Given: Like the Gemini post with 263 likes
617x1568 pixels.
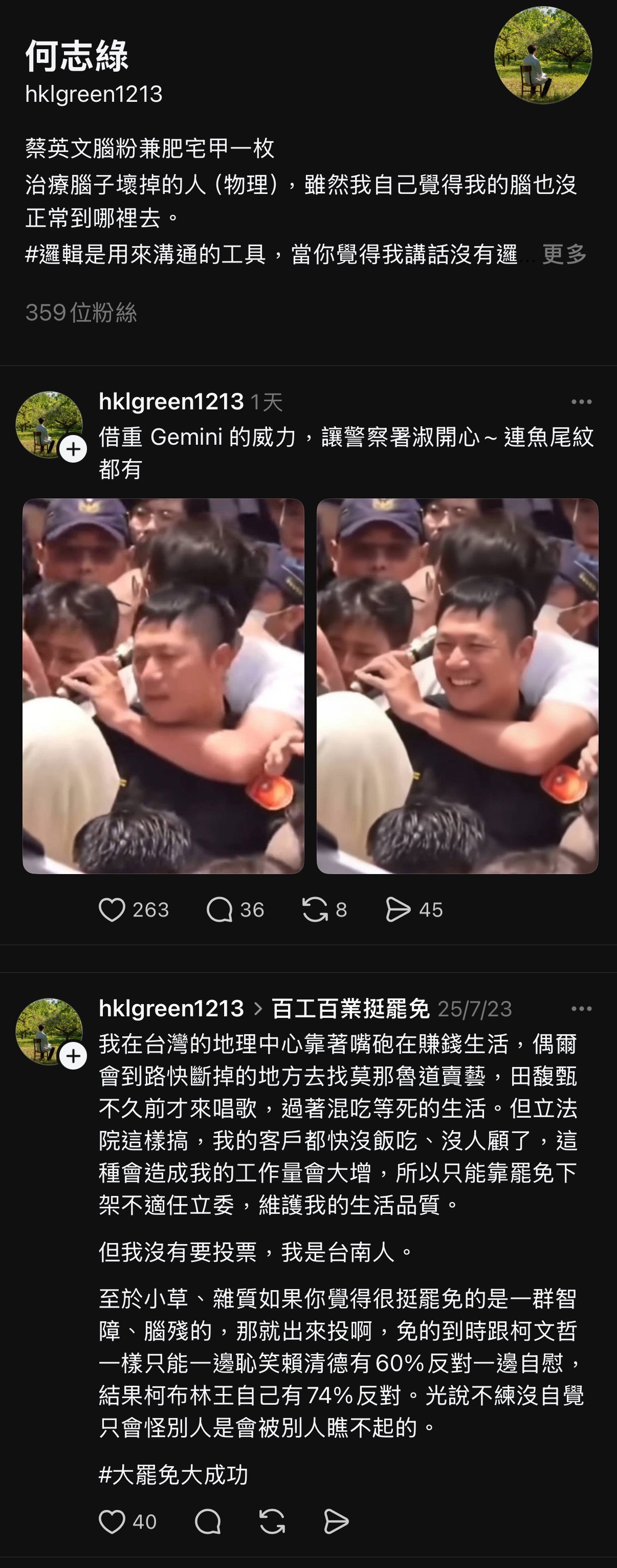Looking at the screenshot, I should 112,910.
